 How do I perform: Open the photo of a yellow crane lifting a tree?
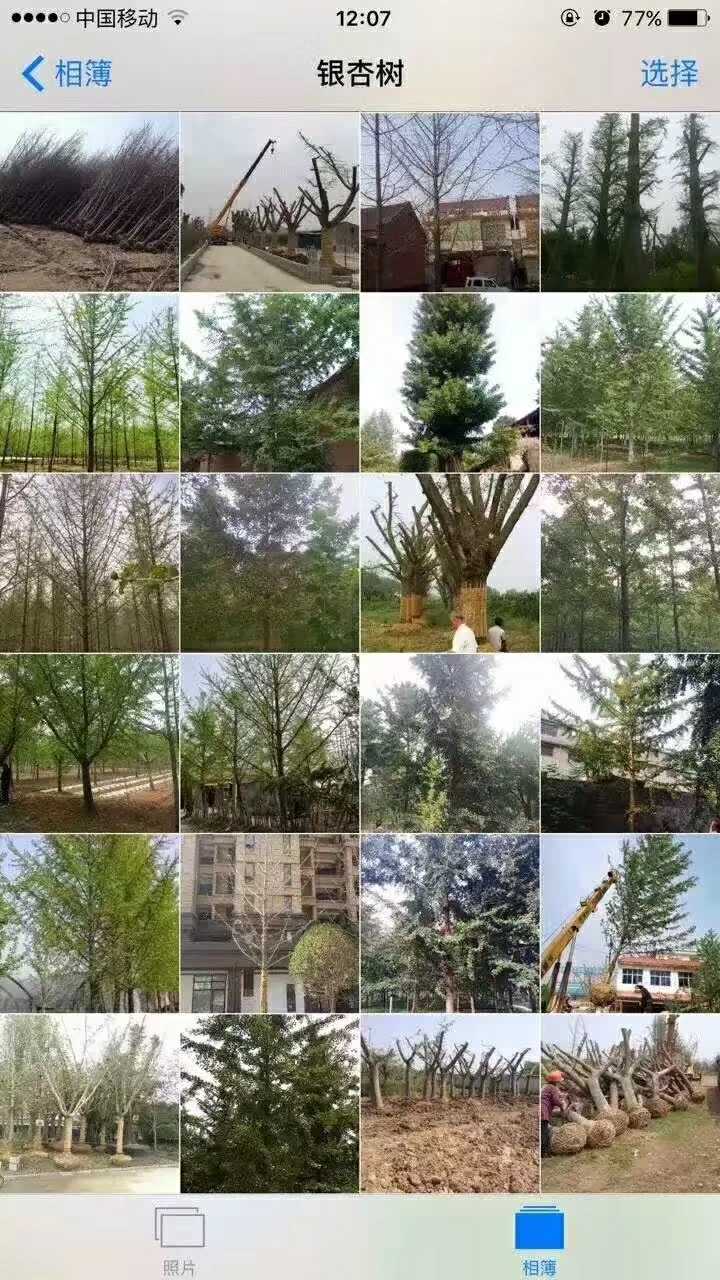coord(630,923)
